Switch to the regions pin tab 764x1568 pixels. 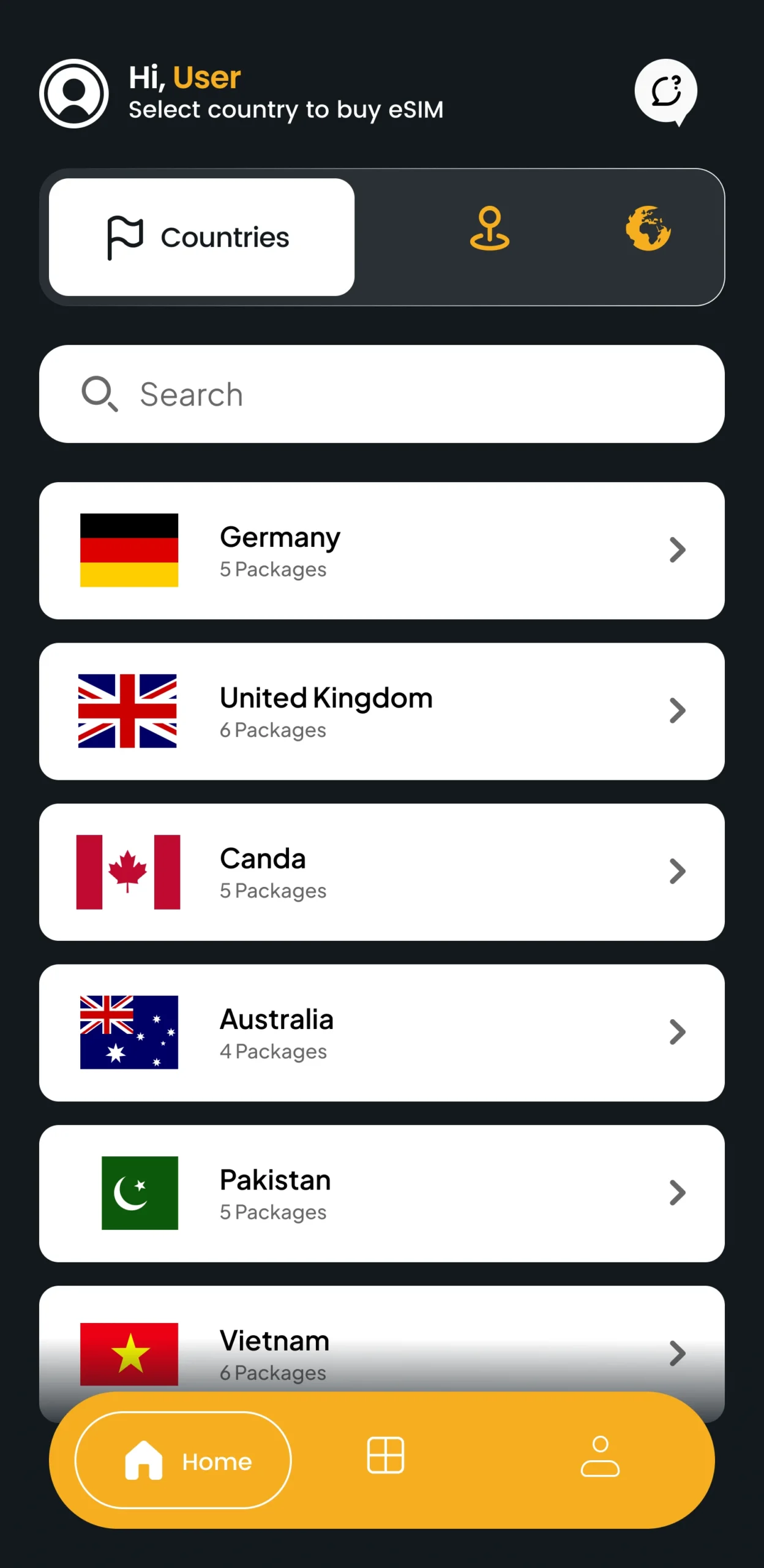pos(489,229)
